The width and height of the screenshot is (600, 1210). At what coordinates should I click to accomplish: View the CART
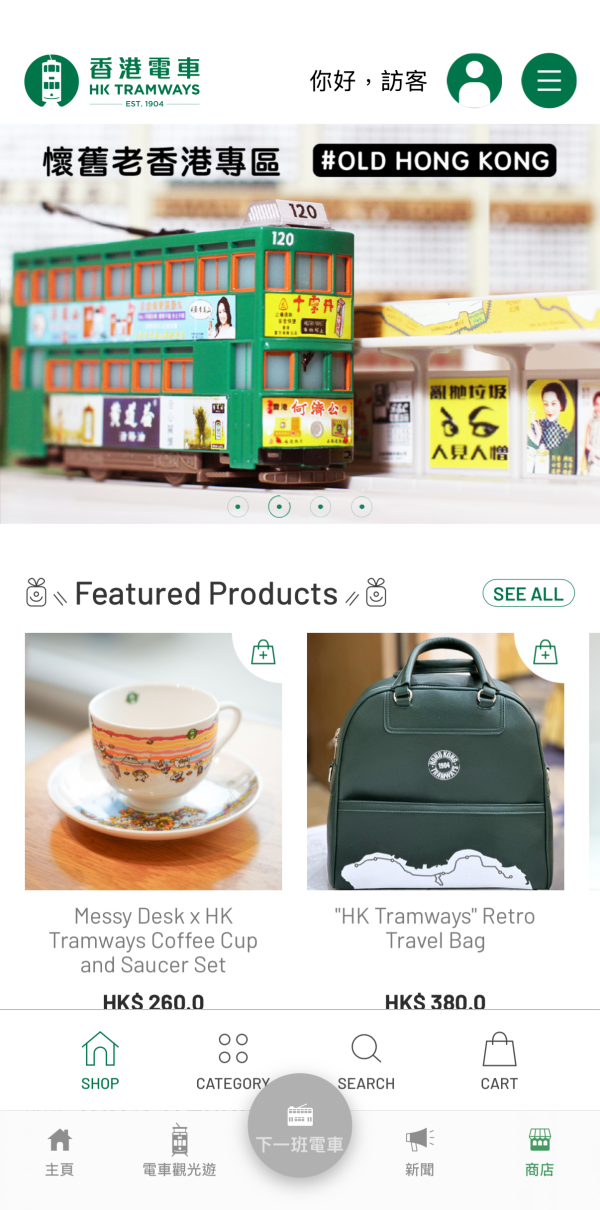(x=499, y=1061)
